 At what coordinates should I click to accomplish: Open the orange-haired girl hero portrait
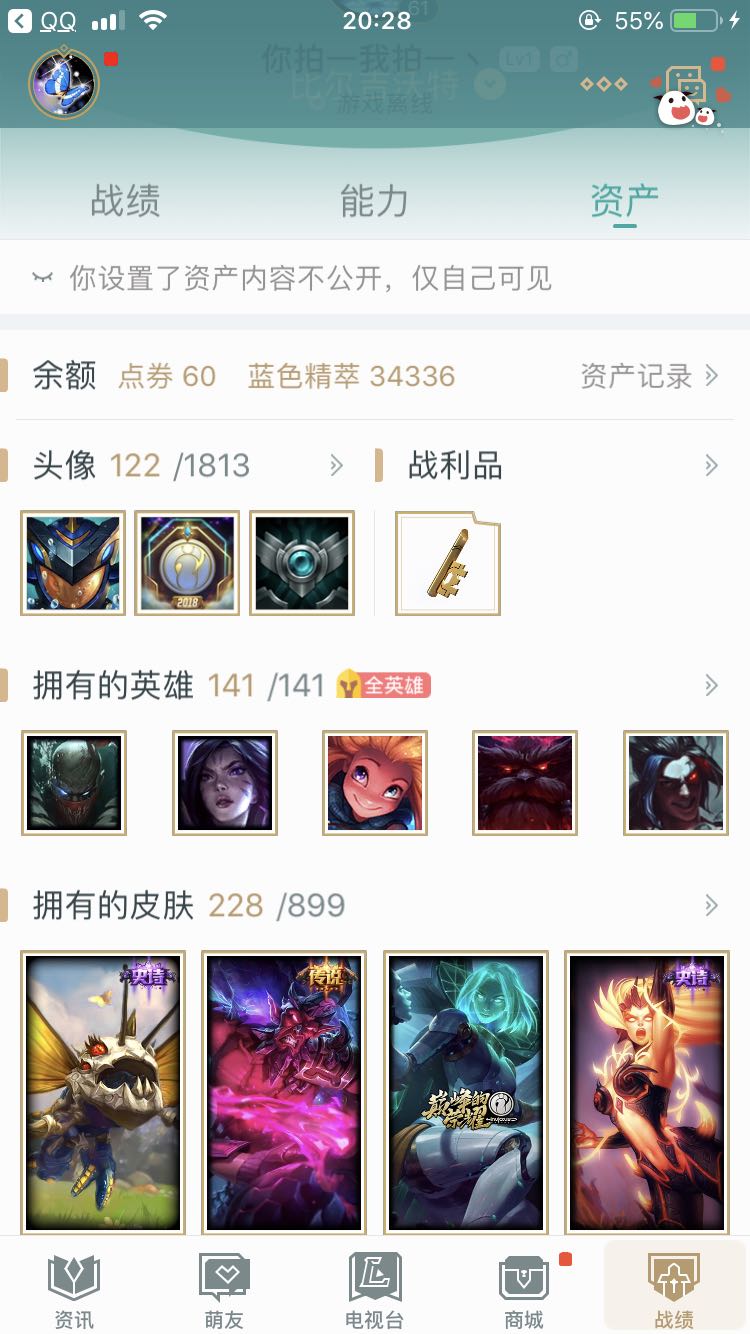click(375, 783)
